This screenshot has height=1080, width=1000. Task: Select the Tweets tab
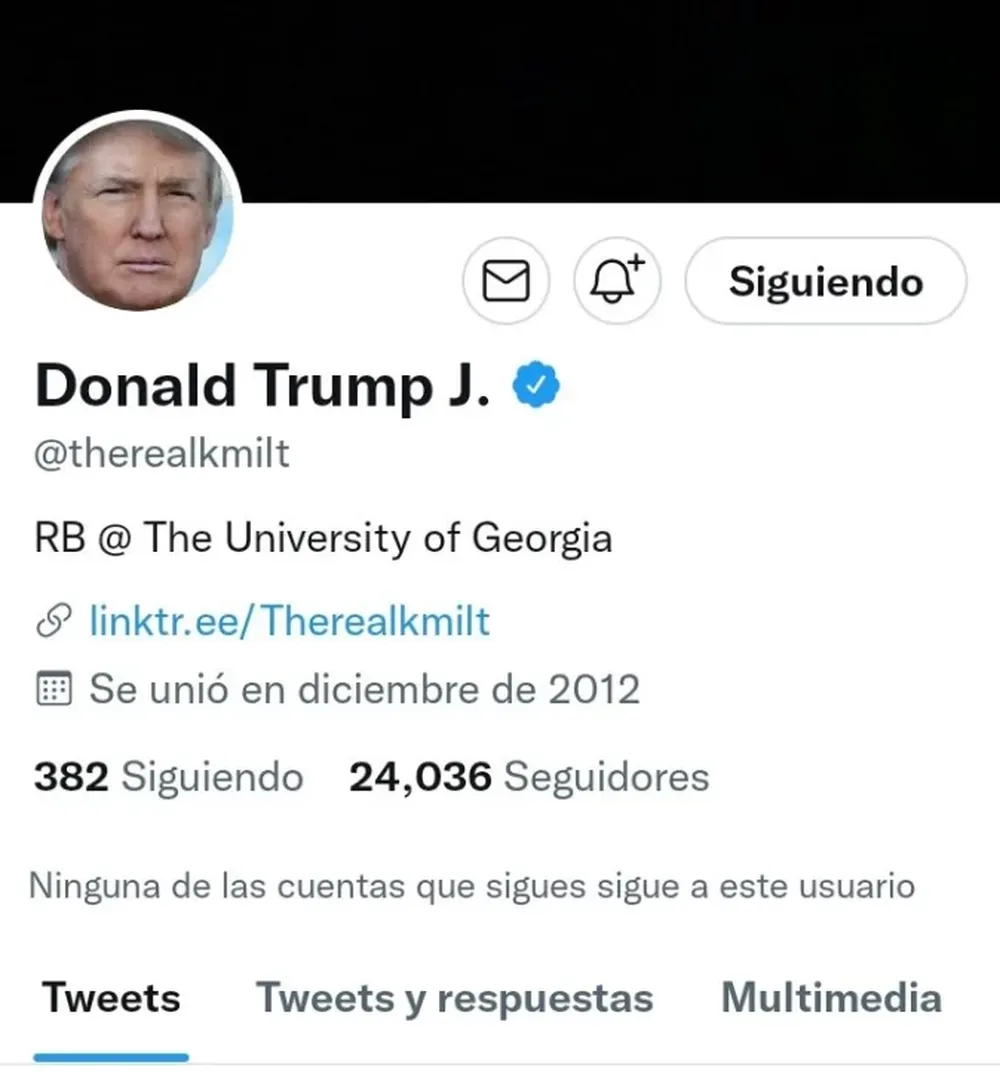coord(110,997)
